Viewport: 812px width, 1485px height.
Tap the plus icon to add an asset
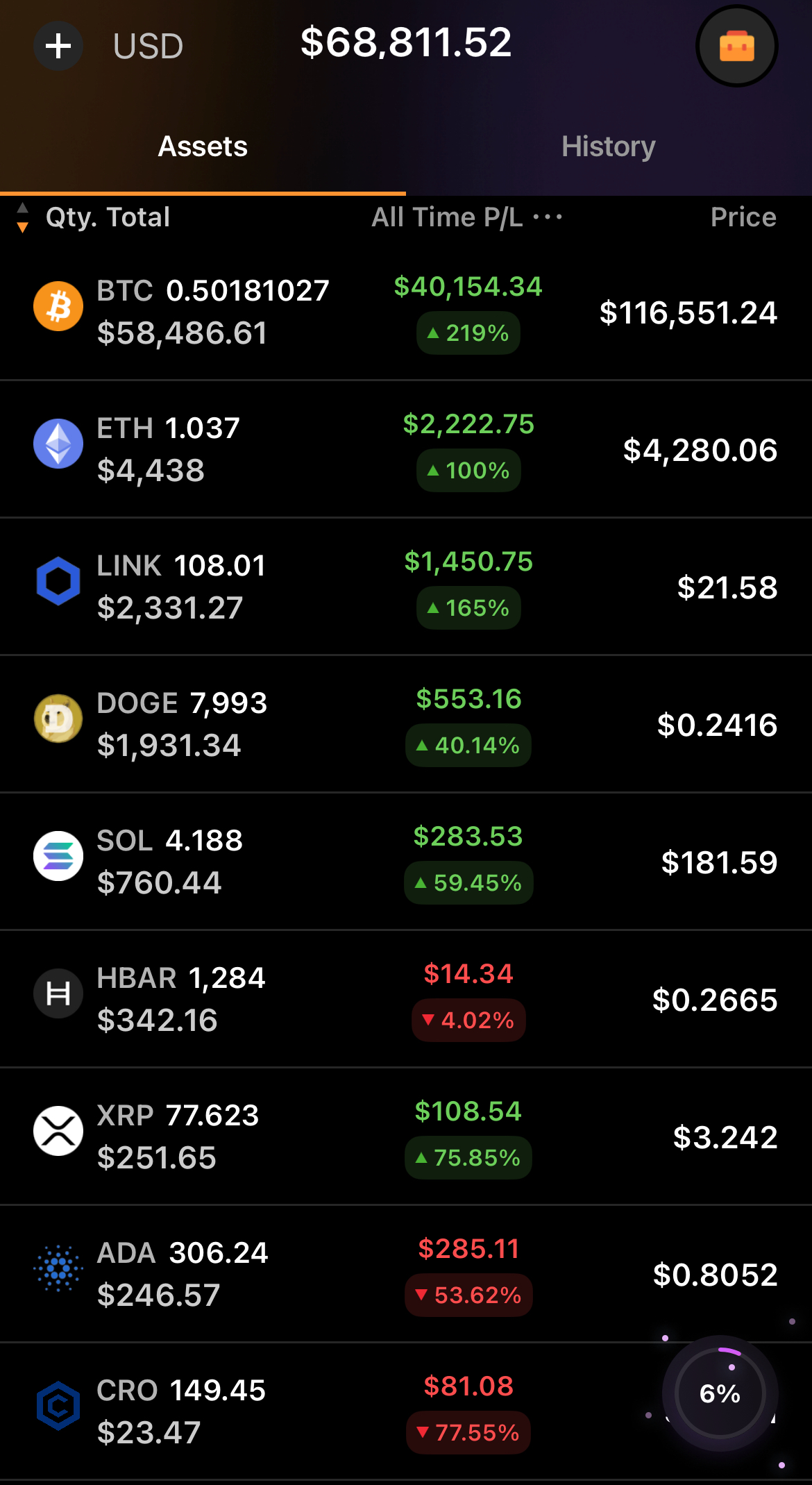coord(58,47)
